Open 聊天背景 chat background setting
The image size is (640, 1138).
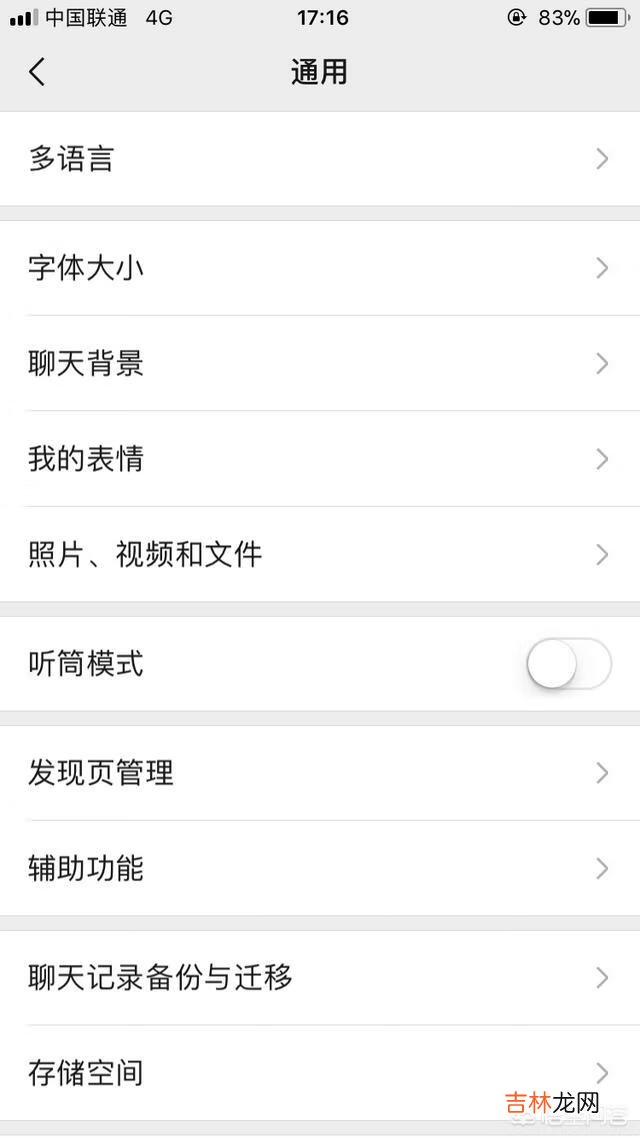tap(320, 363)
